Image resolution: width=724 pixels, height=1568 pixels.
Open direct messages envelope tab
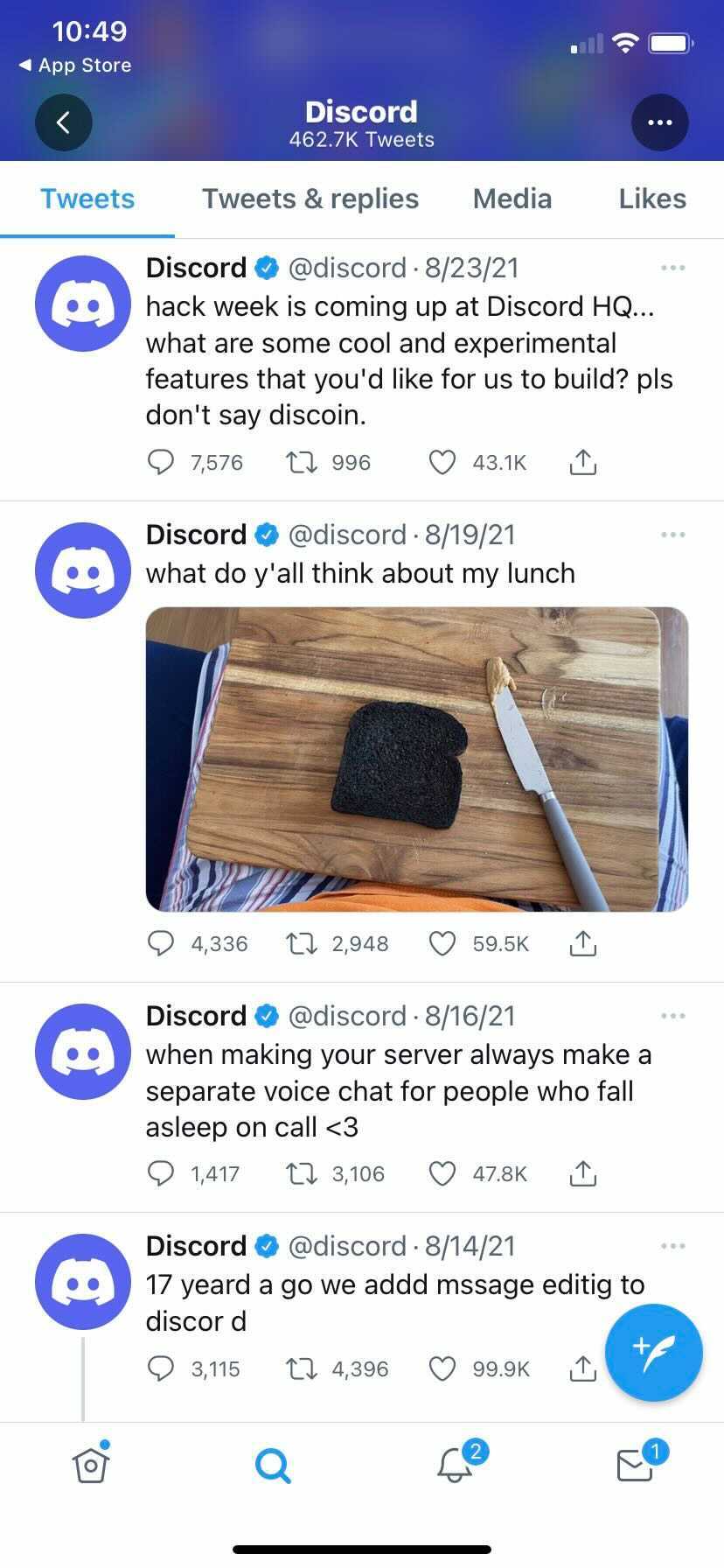(x=635, y=1465)
